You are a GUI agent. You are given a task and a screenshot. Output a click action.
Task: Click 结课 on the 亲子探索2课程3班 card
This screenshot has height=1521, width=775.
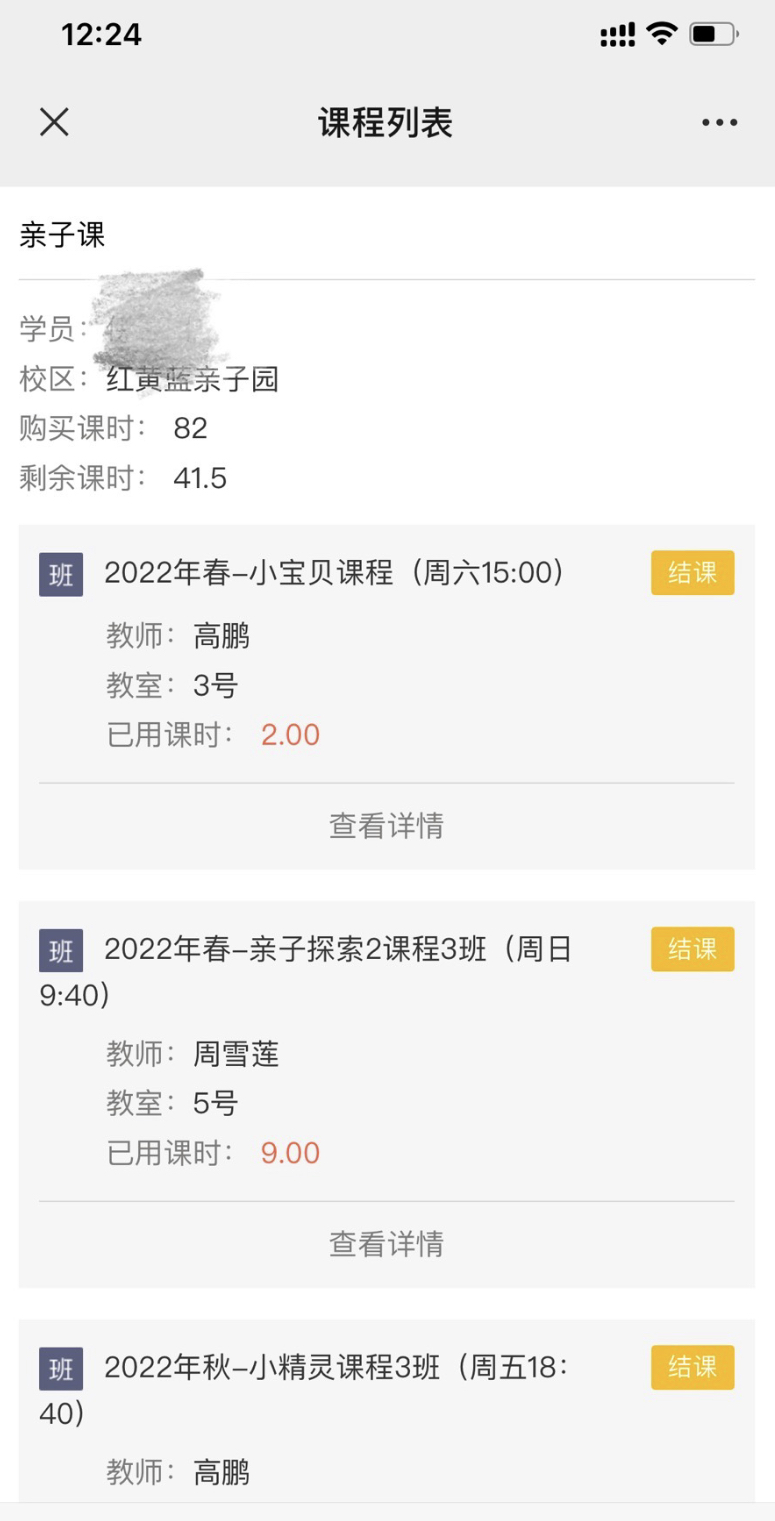click(692, 948)
